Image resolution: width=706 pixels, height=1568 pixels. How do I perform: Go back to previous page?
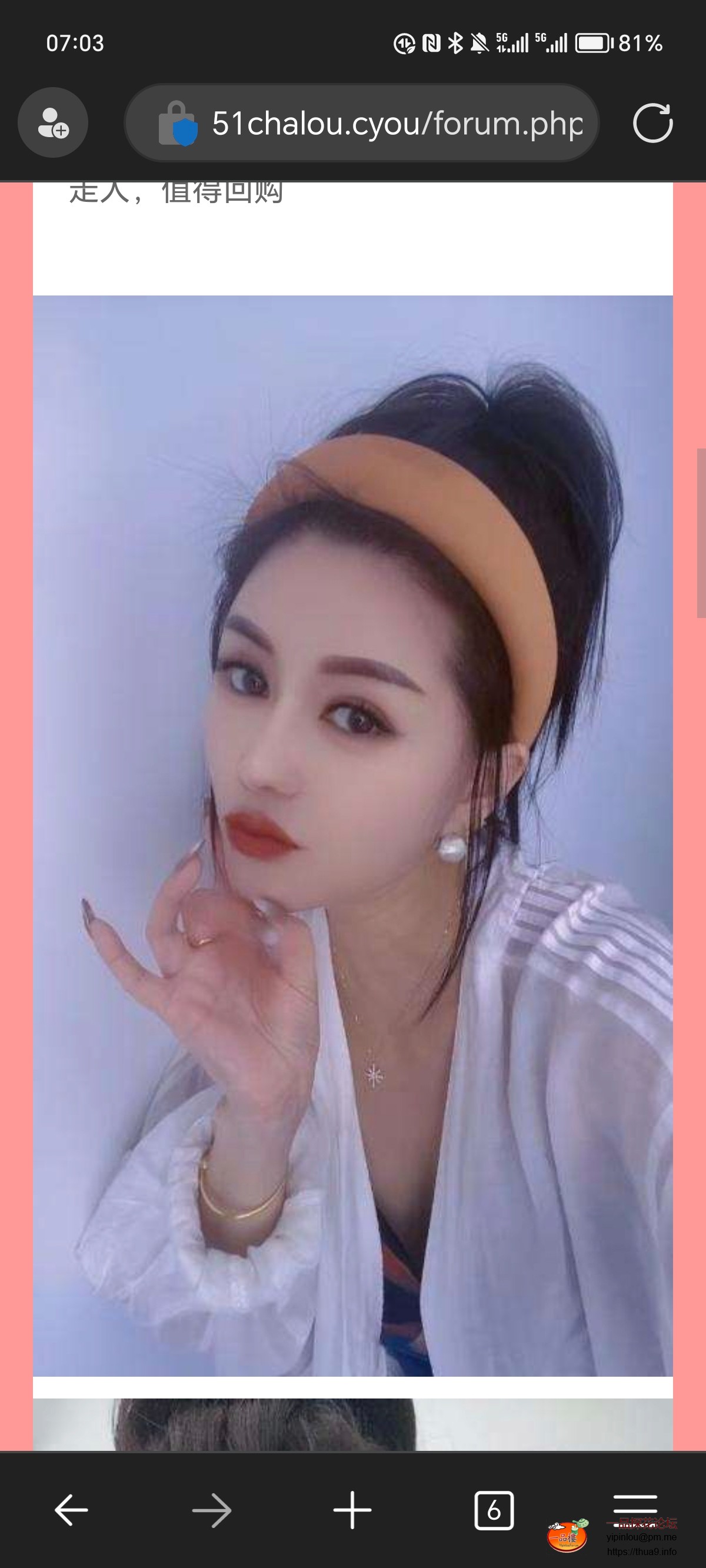(x=71, y=1510)
